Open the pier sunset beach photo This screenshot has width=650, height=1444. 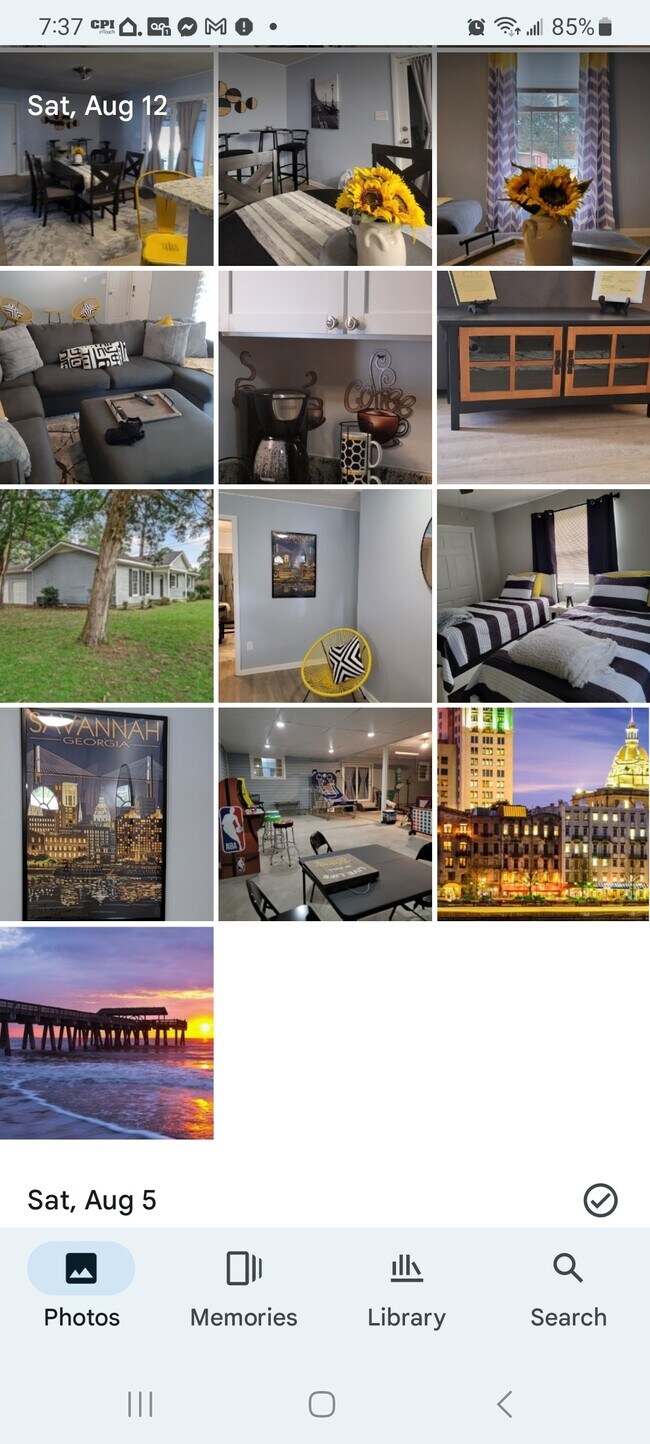tap(106, 1032)
